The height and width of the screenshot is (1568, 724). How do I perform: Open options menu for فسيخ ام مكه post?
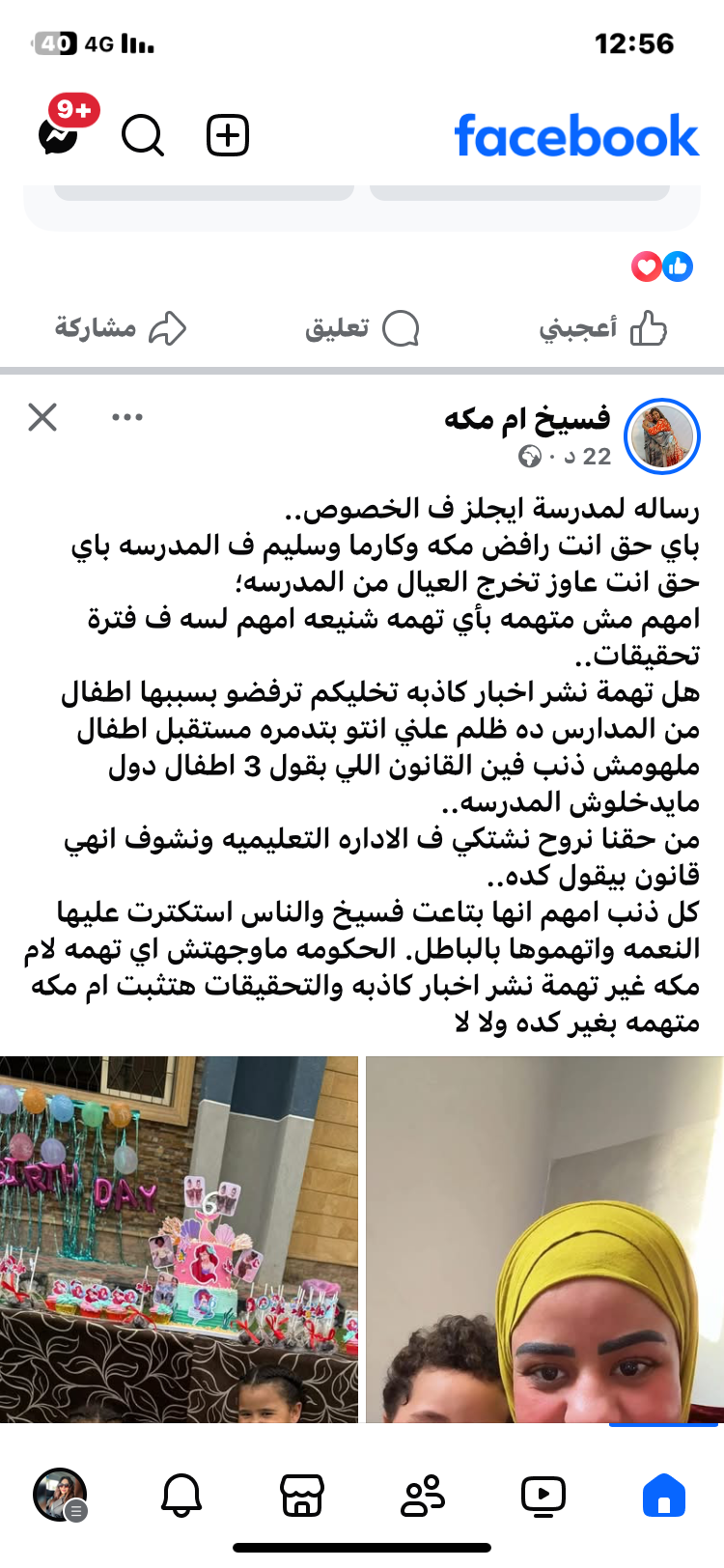tap(127, 418)
